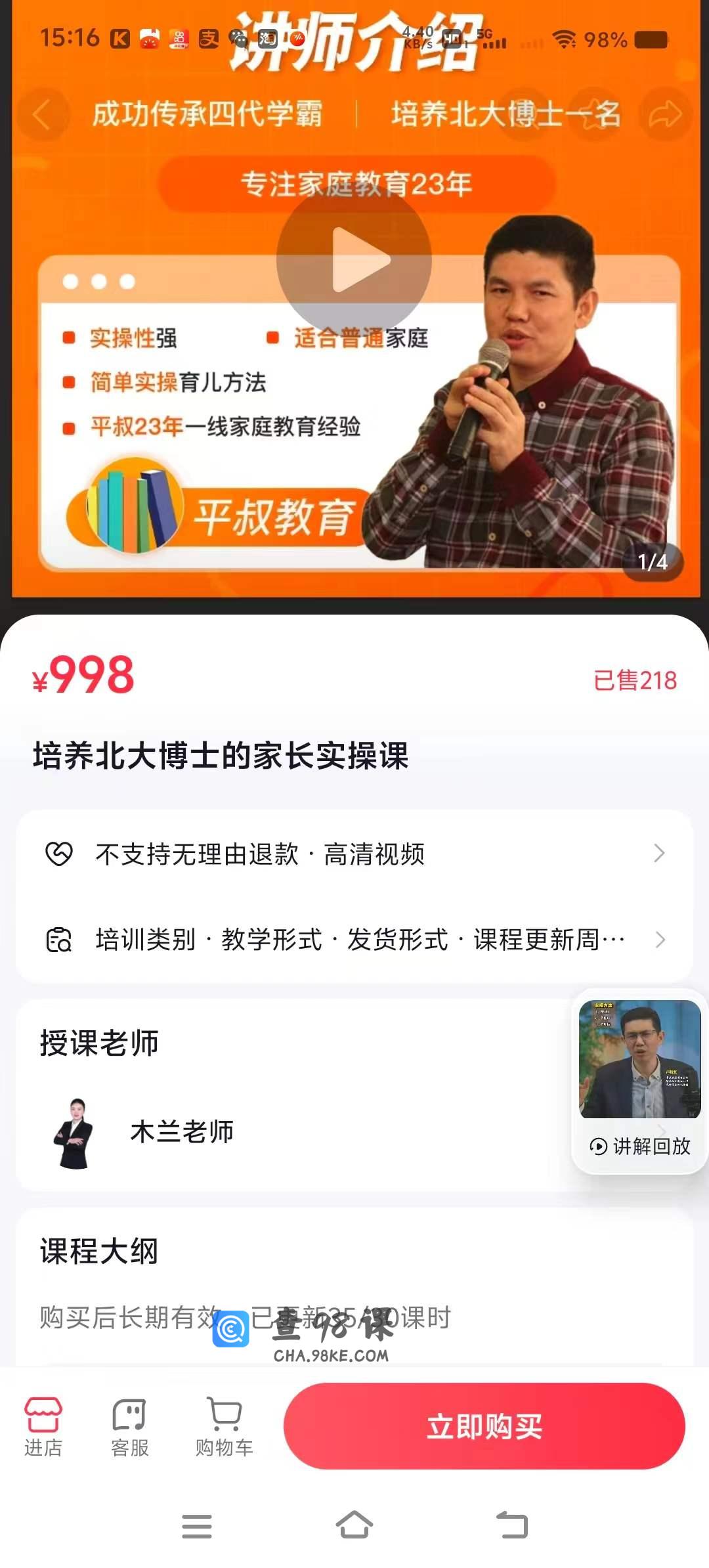This screenshot has width=709, height=1568.
Task: Share this course with the arrow icon
Action: tap(665, 116)
